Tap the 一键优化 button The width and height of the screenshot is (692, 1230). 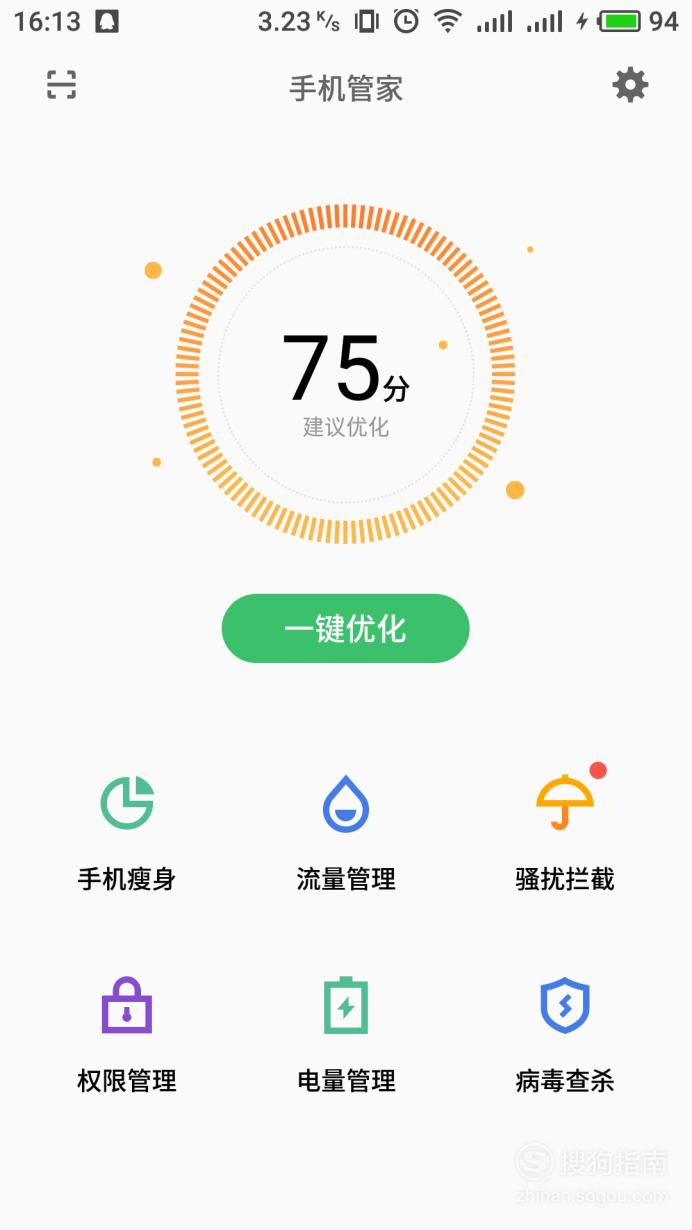tap(345, 628)
